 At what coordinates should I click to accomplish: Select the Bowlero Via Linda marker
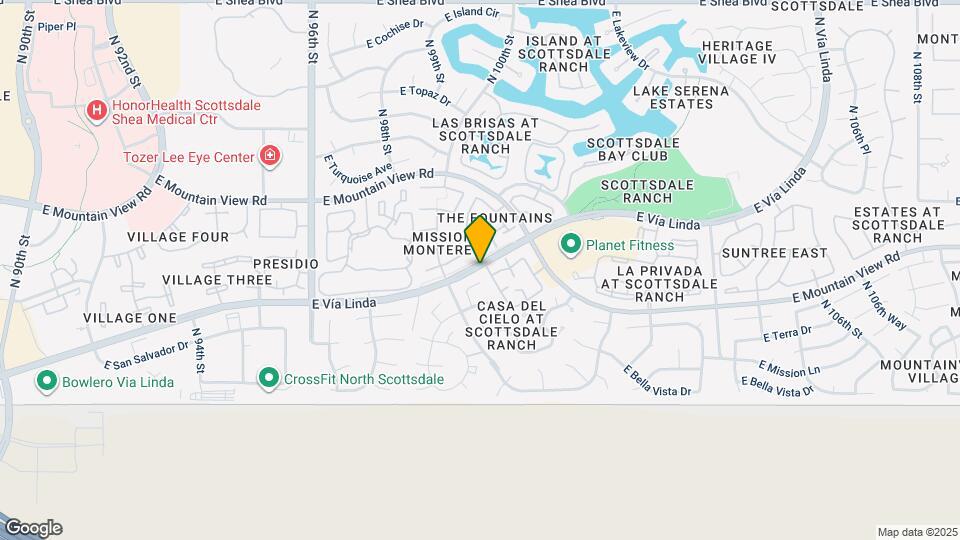pos(46,381)
